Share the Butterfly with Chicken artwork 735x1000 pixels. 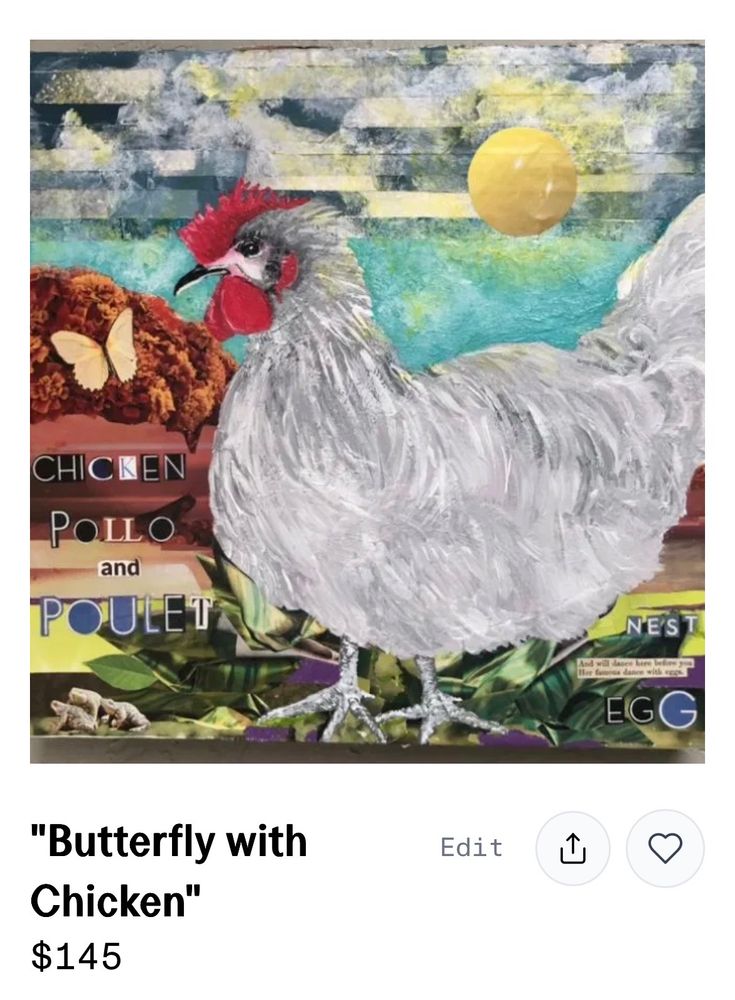572,848
